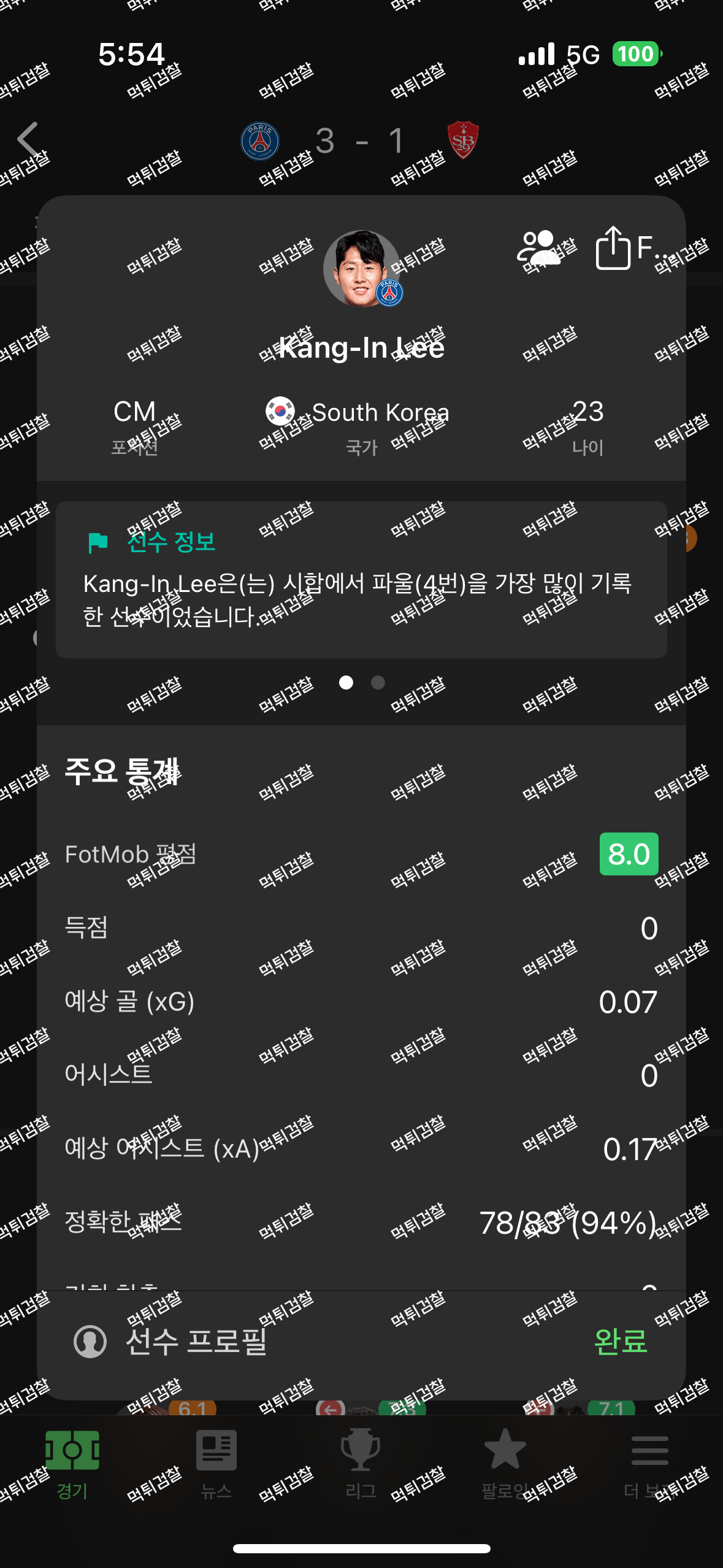723x1568 pixels.
Task: Tap the share icon in player card
Action: (613, 248)
